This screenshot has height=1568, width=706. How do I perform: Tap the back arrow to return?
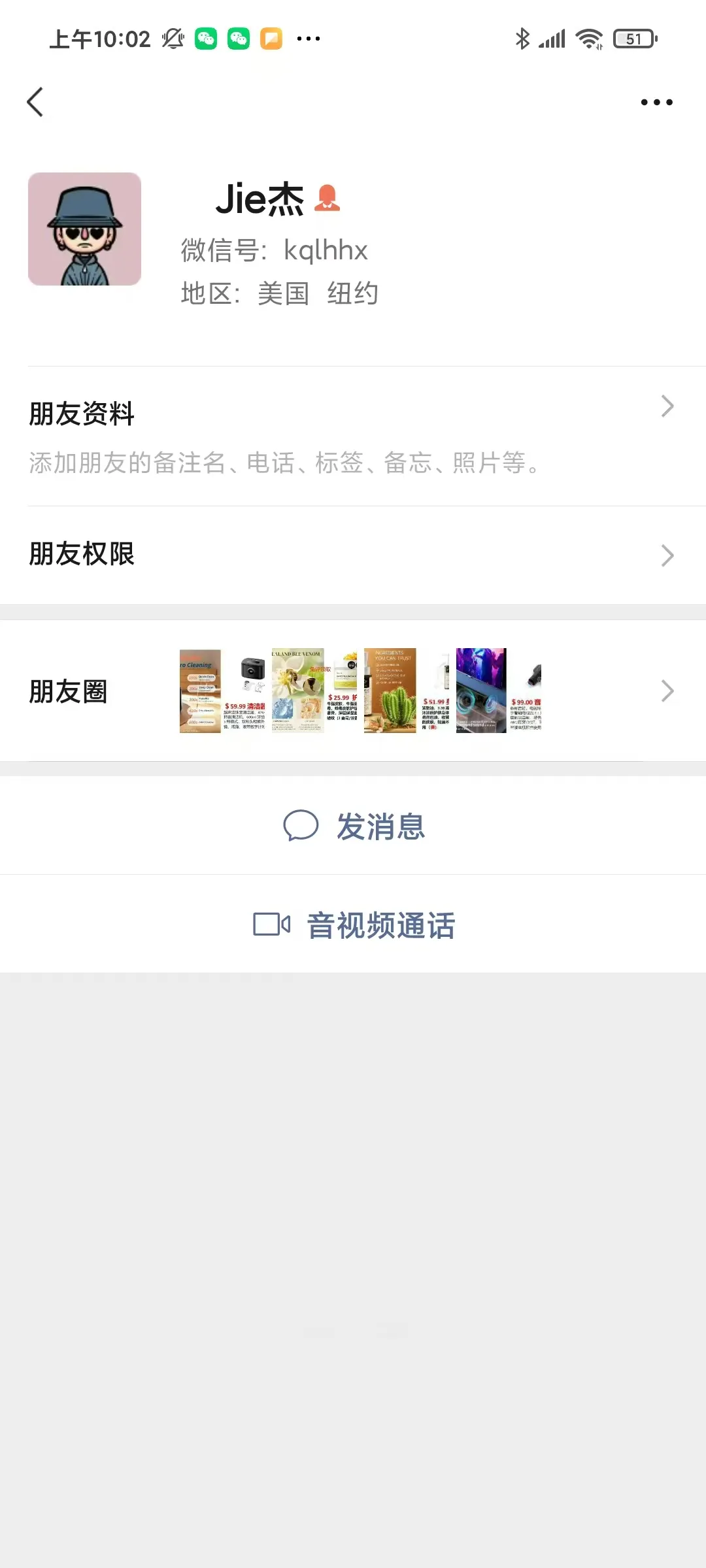coord(36,102)
